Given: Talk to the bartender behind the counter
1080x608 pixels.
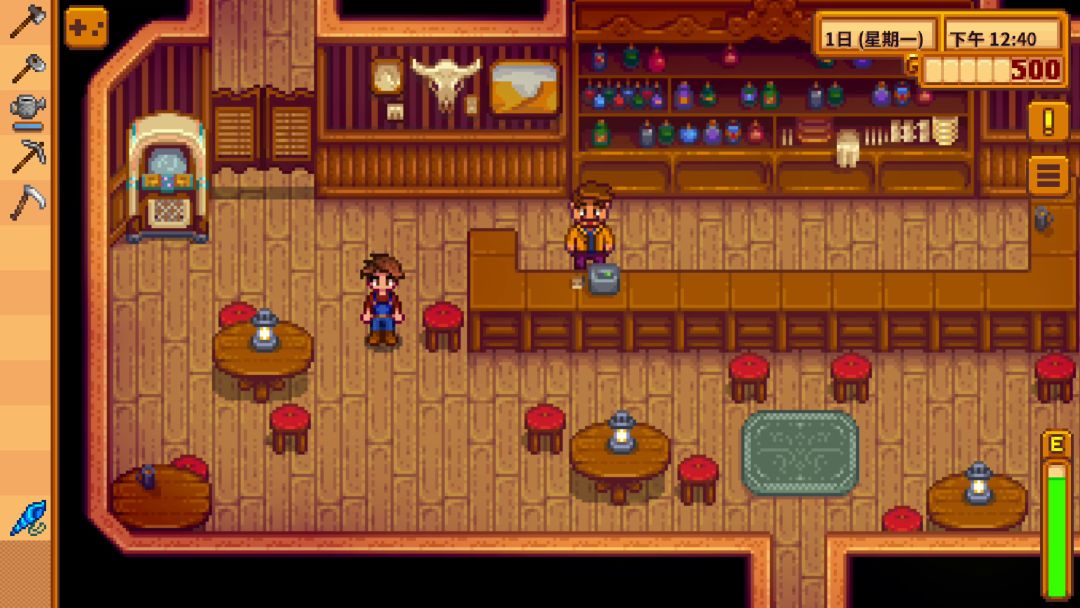Looking at the screenshot, I should coord(588,225).
